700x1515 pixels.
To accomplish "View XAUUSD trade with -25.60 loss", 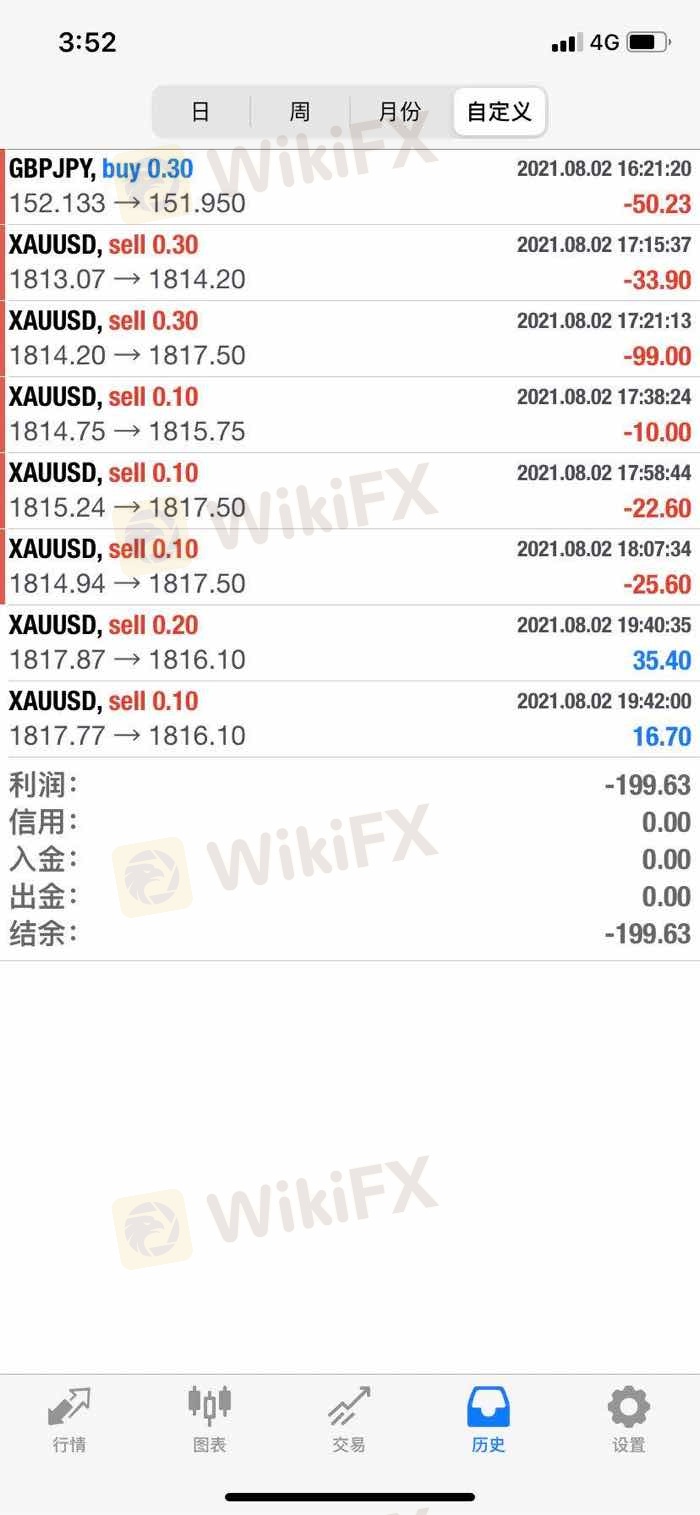I will point(350,567).
